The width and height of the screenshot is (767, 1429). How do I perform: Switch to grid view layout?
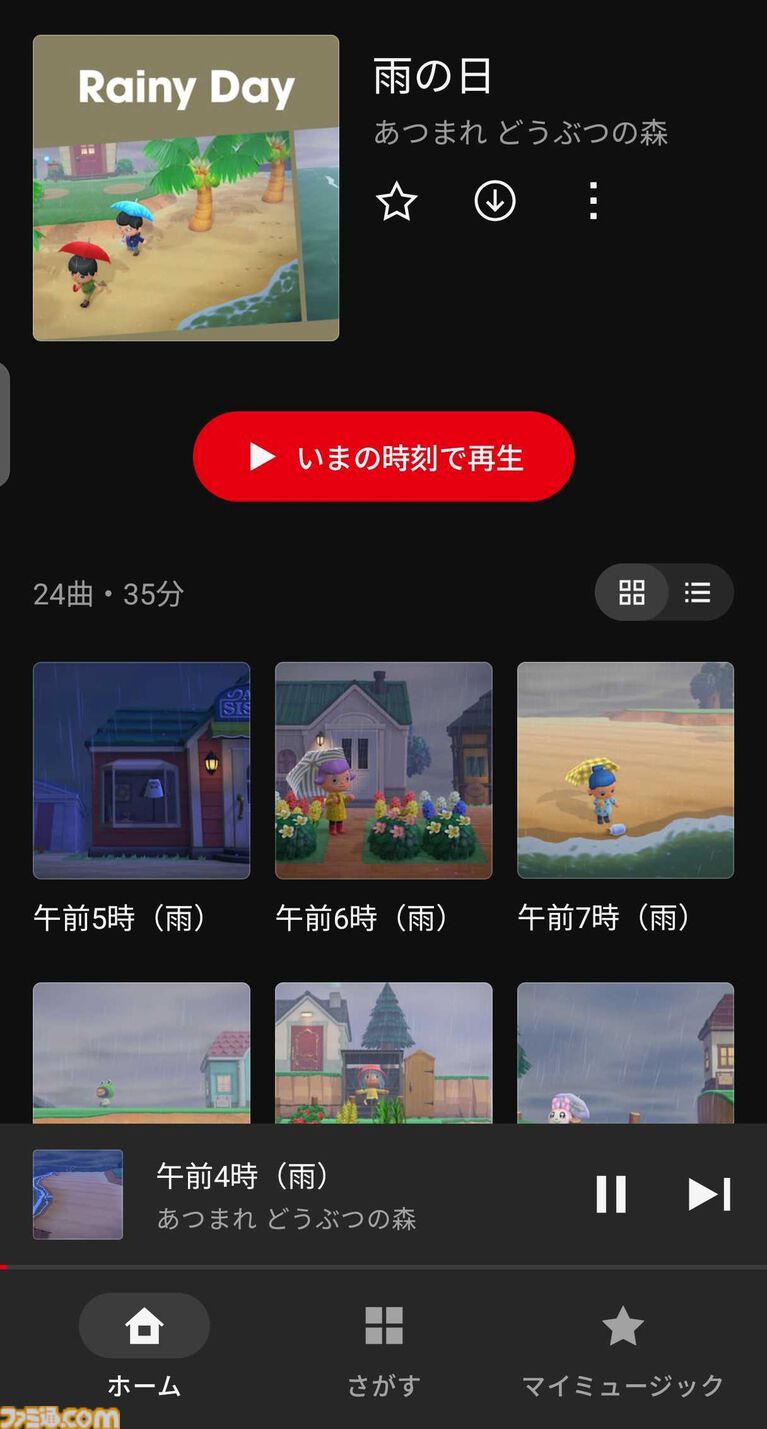(x=632, y=593)
